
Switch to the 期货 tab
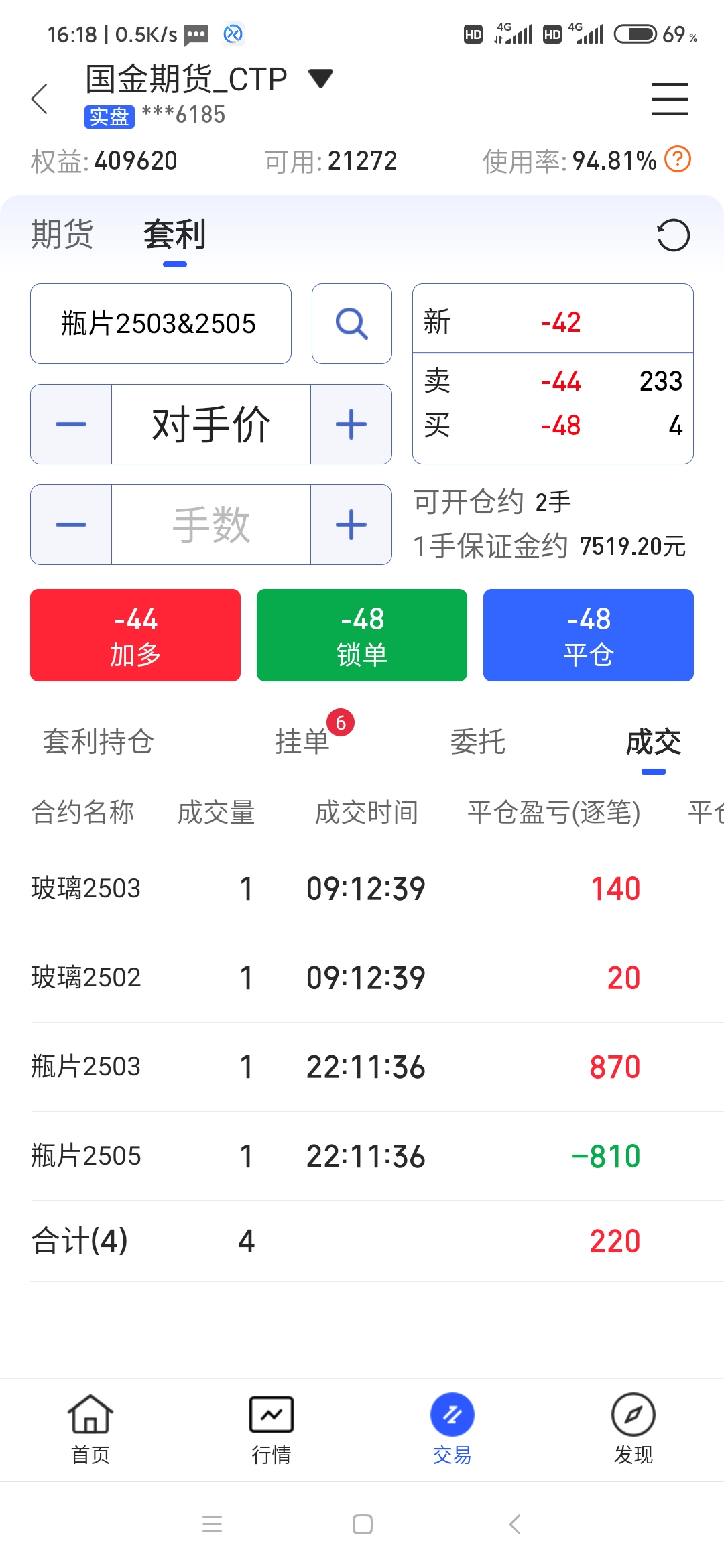coord(62,235)
